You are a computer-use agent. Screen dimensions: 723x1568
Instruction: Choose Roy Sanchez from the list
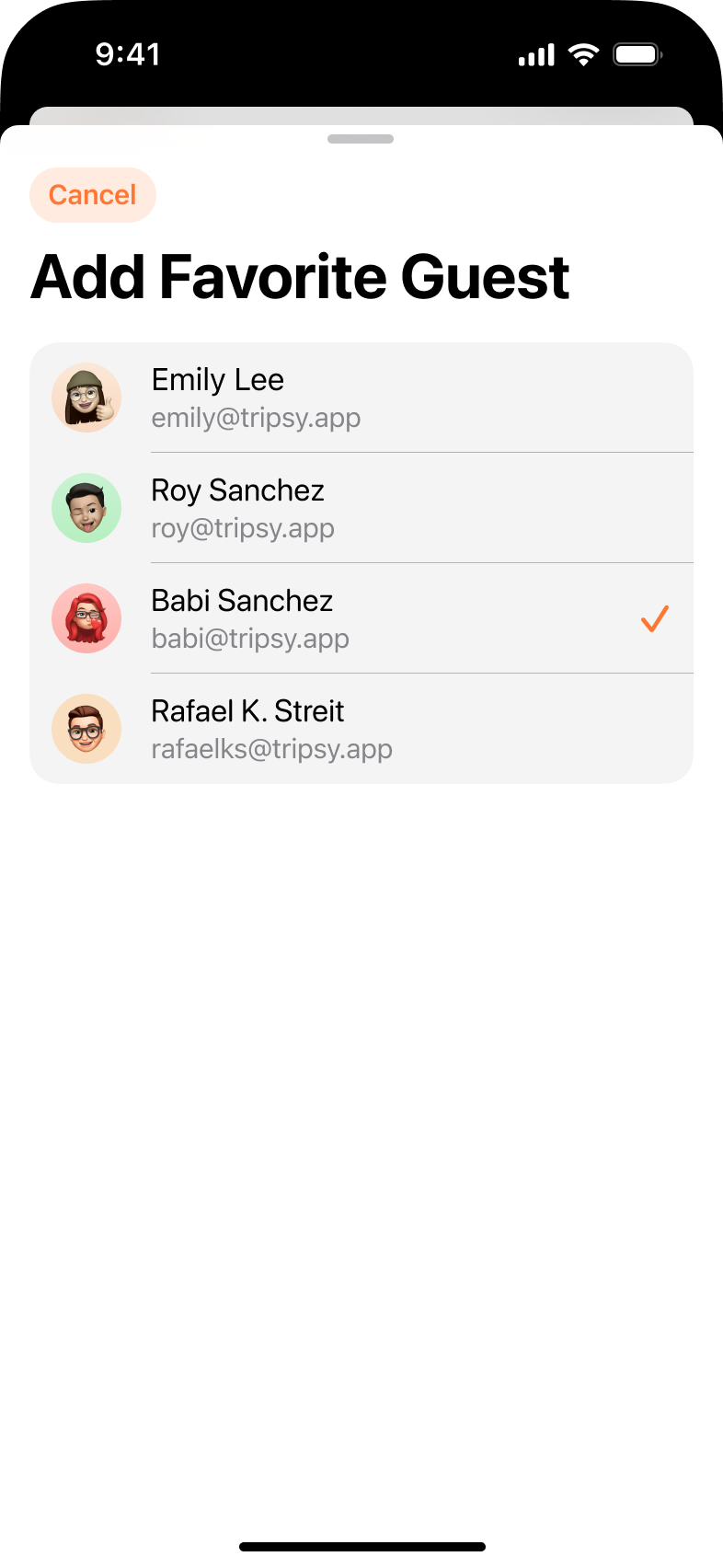361,508
